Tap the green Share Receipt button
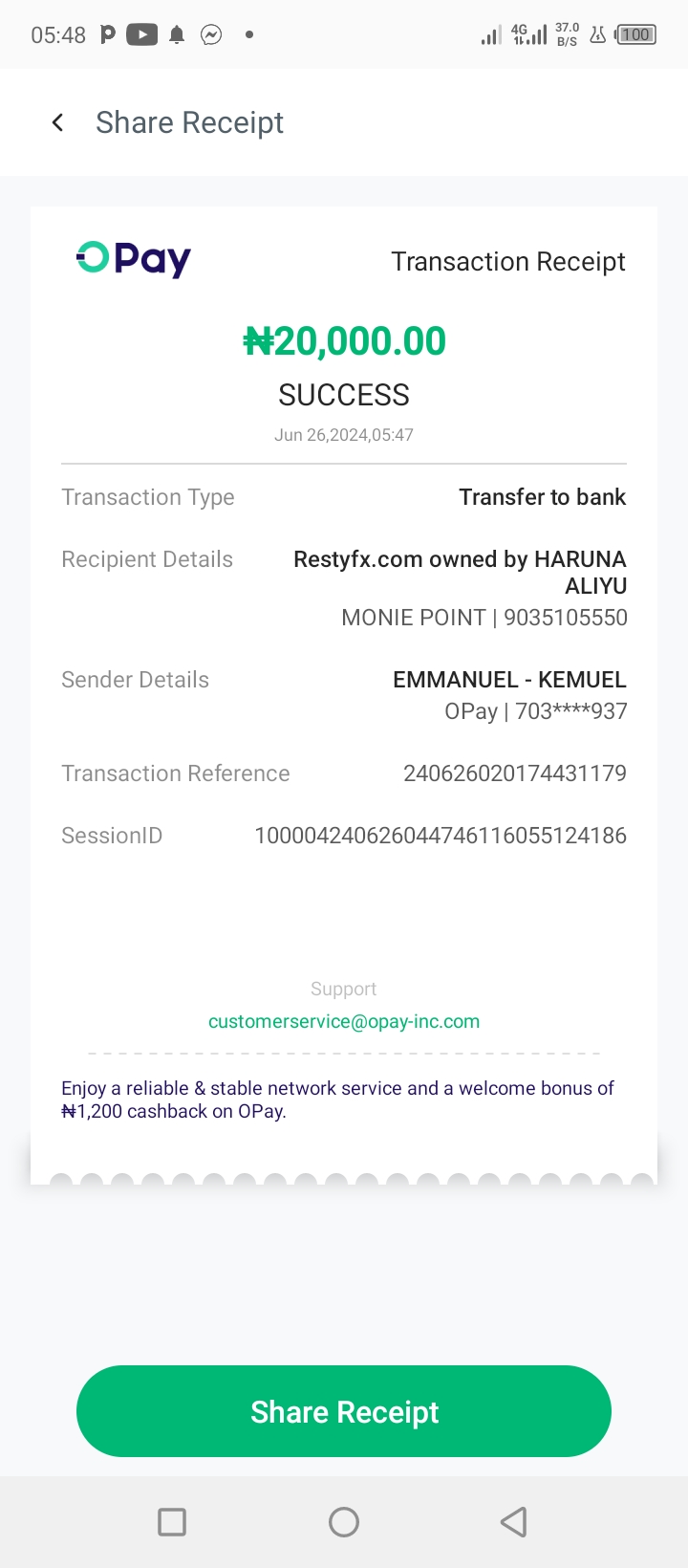The height and width of the screenshot is (1568, 688). (x=344, y=1411)
